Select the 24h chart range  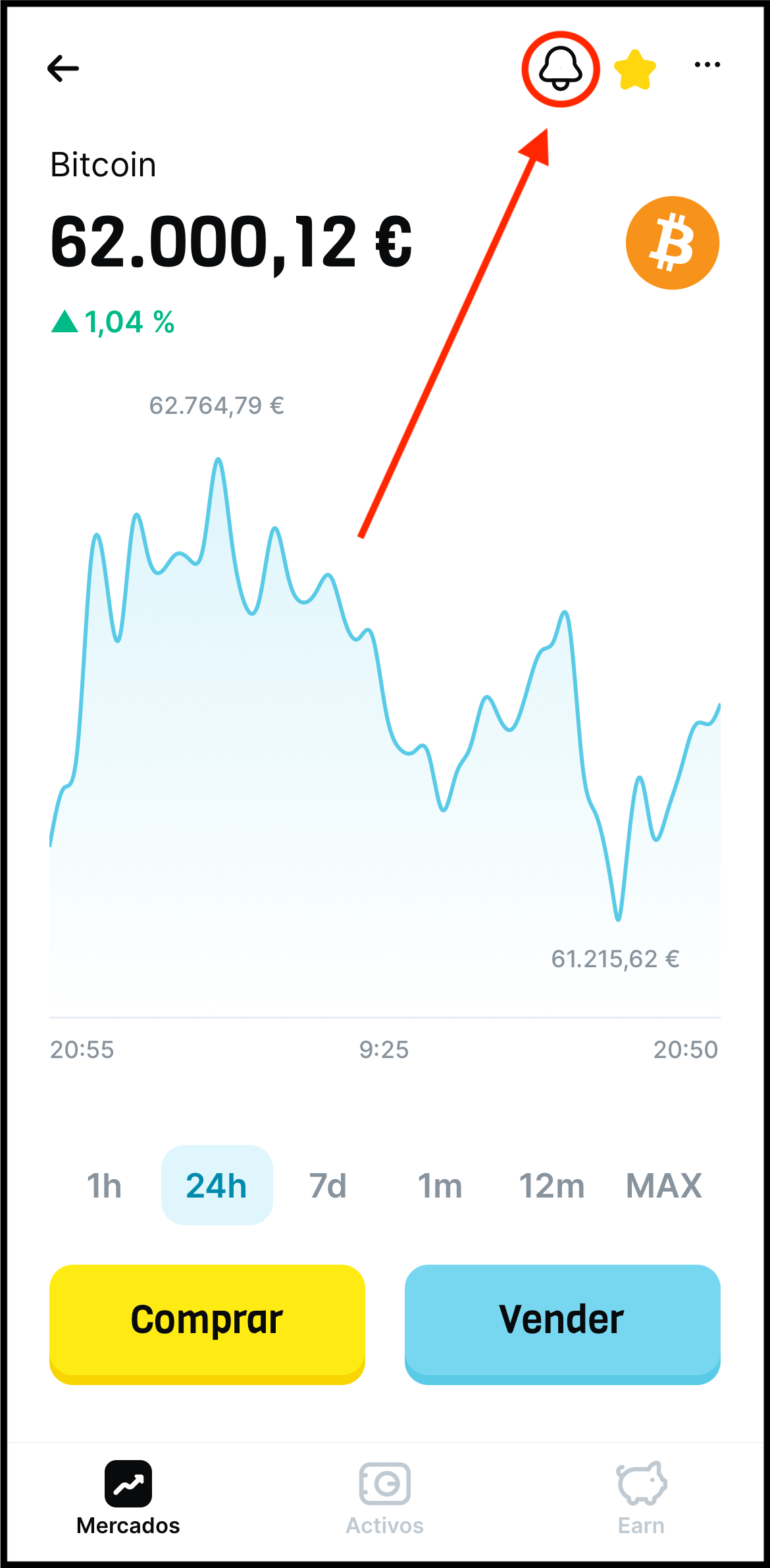pos(217,1186)
